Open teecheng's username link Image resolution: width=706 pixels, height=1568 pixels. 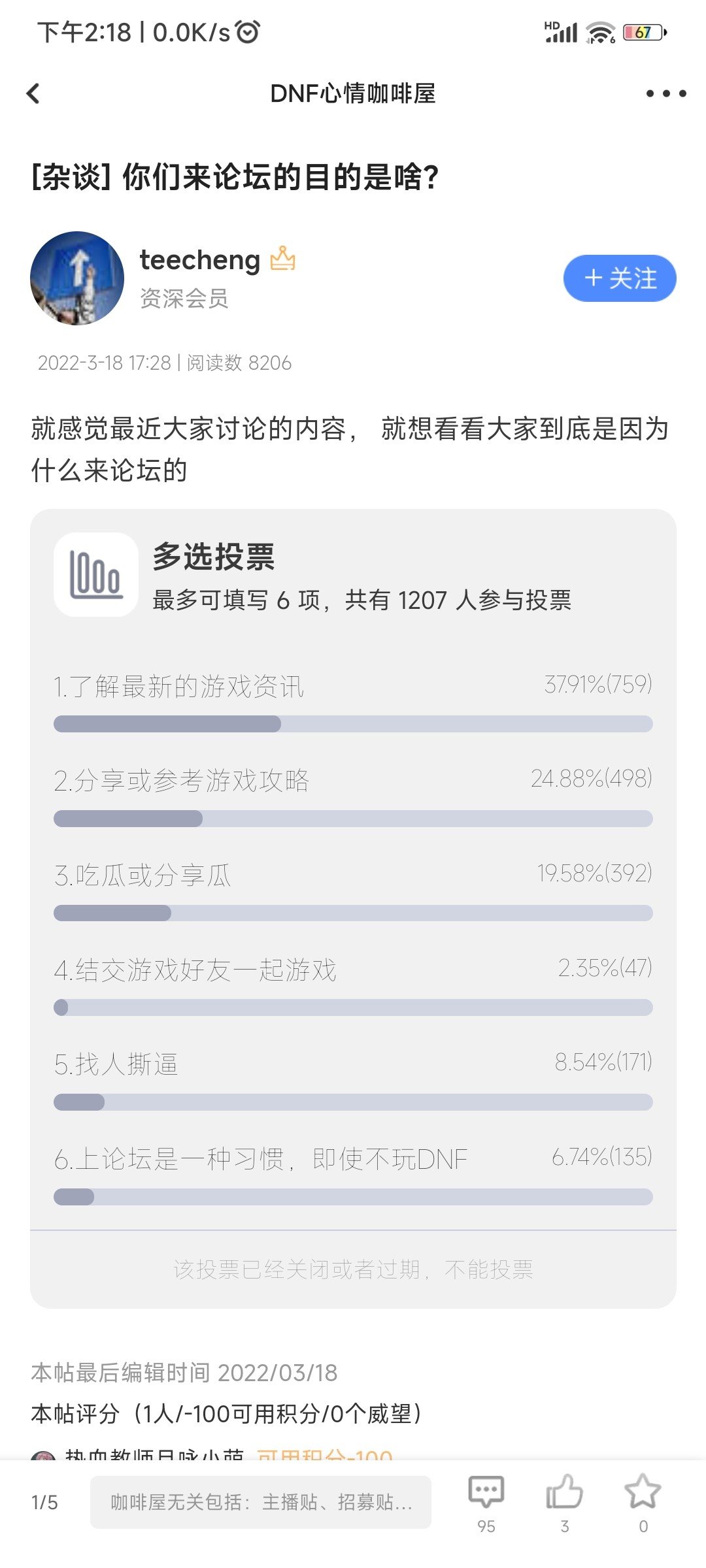tap(200, 260)
